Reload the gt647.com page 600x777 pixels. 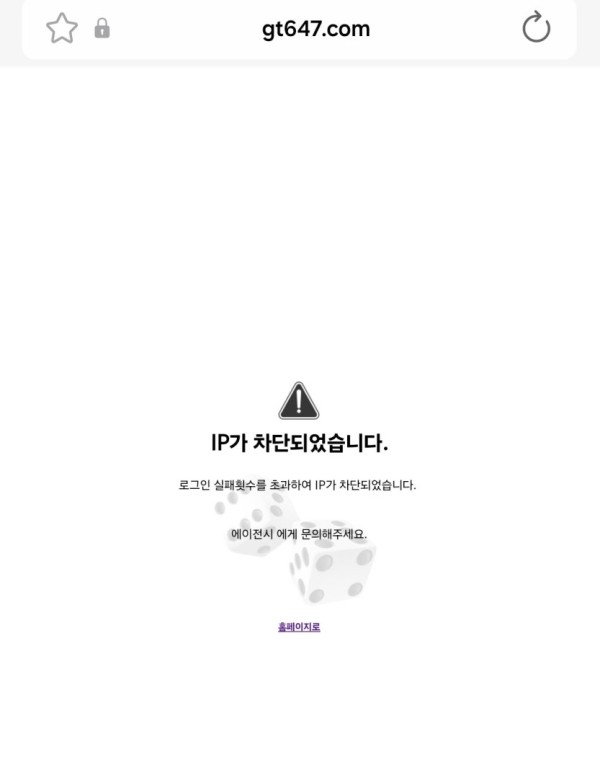[x=537, y=27]
